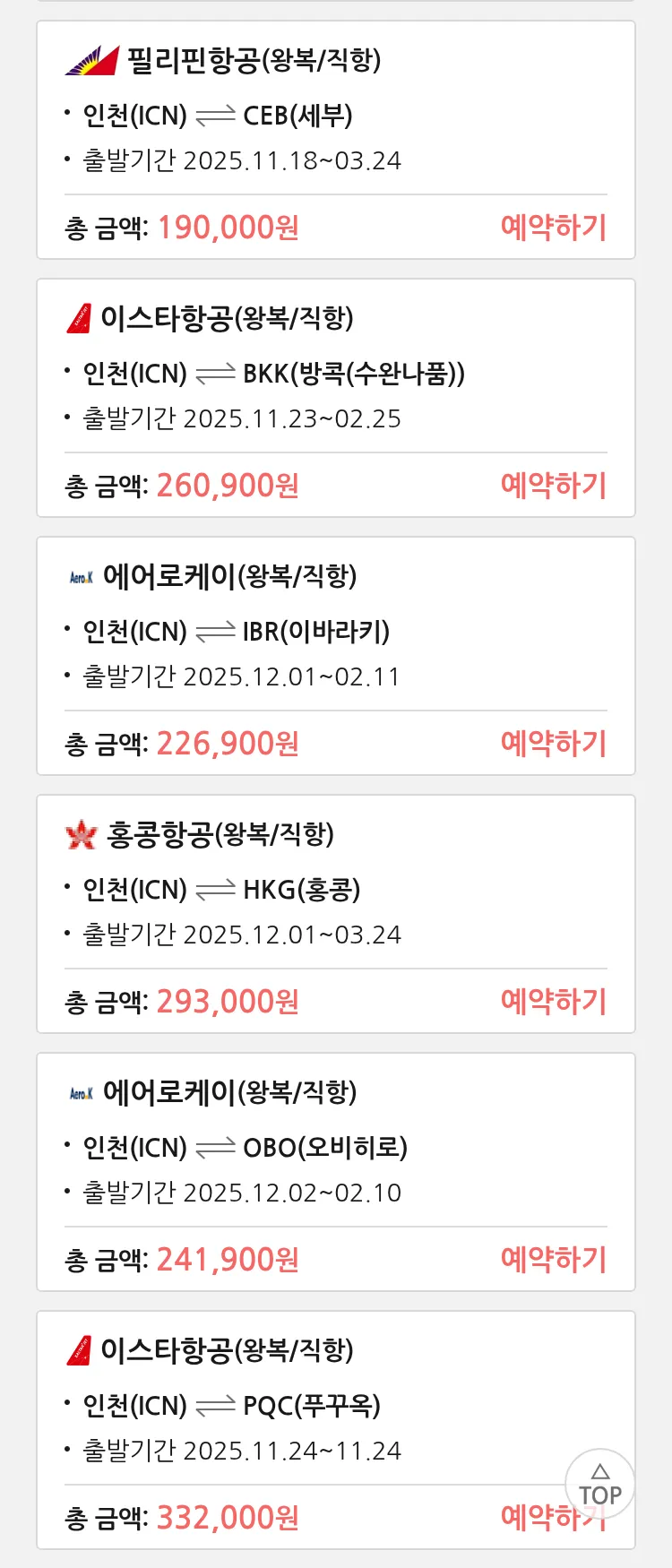Viewport: 672px width, 1568px height.
Task: Select 예약하기 on the 홍콩항공 HKG card
Action: click(x=553, y=1002)
